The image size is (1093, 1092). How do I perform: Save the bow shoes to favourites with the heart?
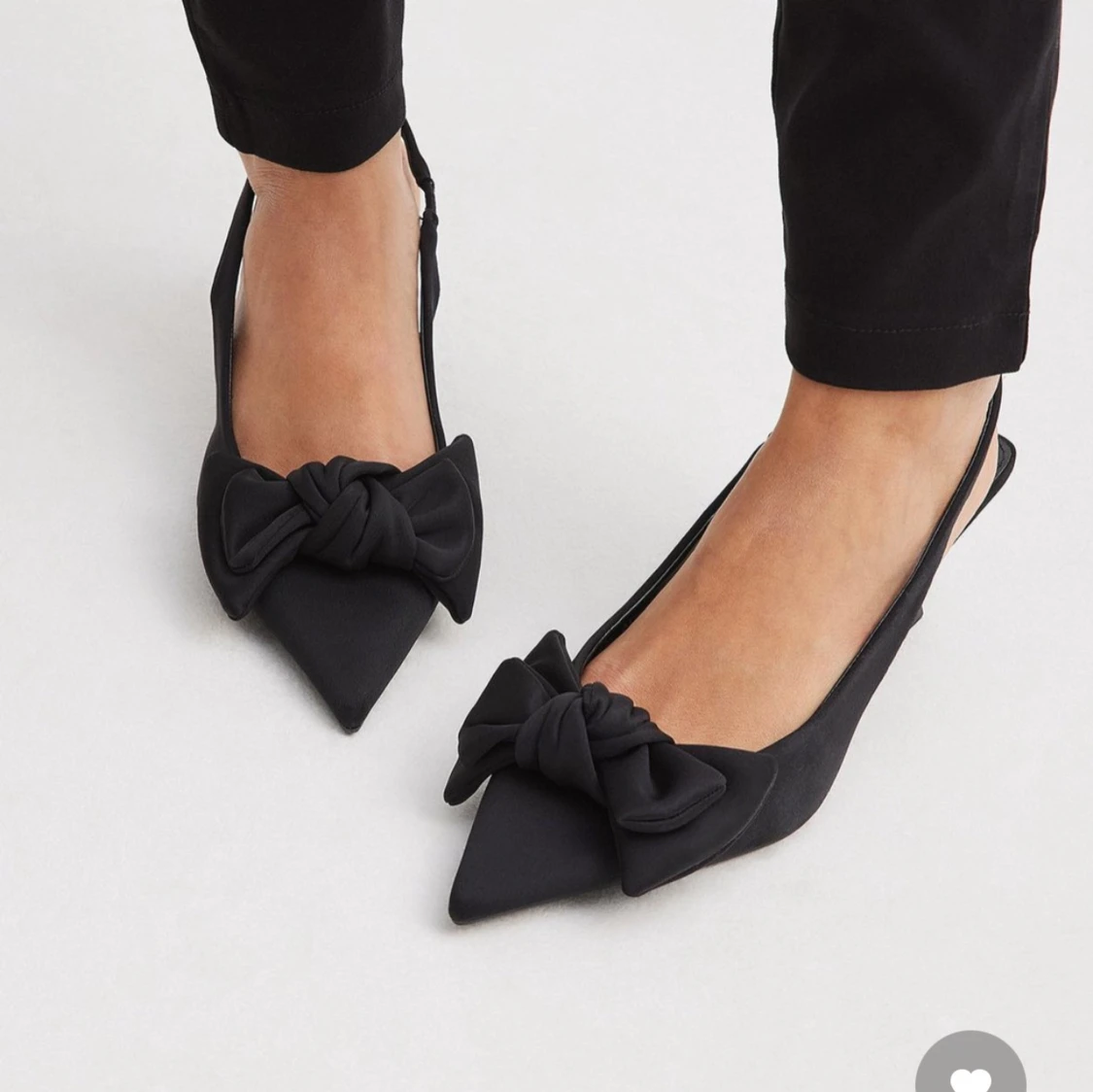(971, 1070)
